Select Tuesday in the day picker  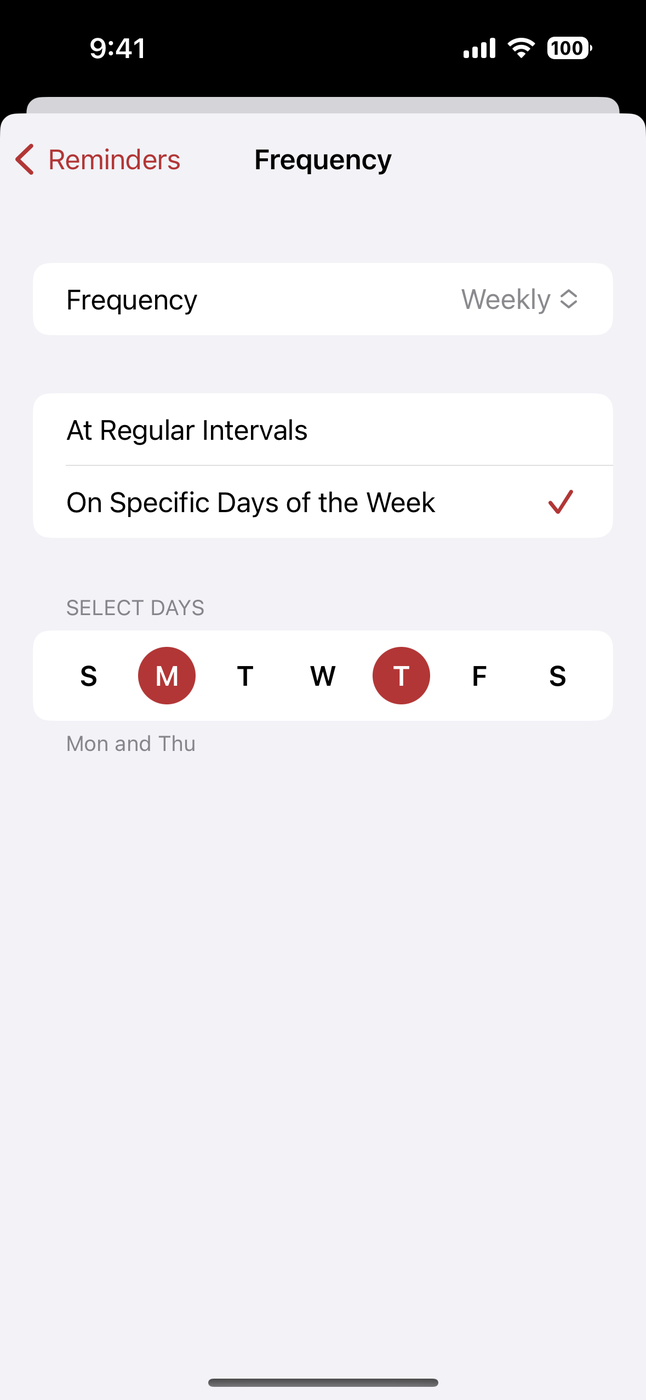pyautogui.click(x=245, y=677)
